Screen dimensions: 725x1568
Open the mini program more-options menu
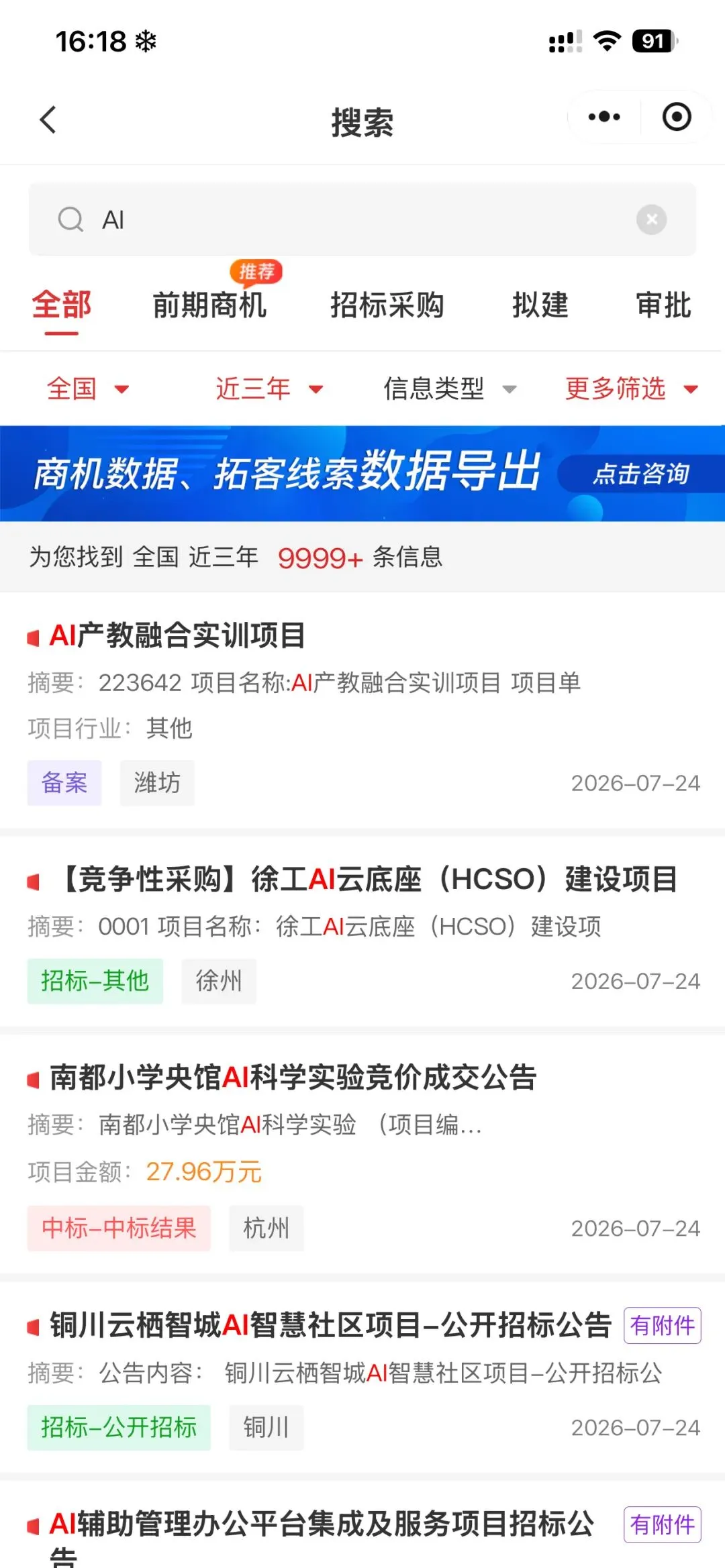pyautogui.click(x=603, y=117)
